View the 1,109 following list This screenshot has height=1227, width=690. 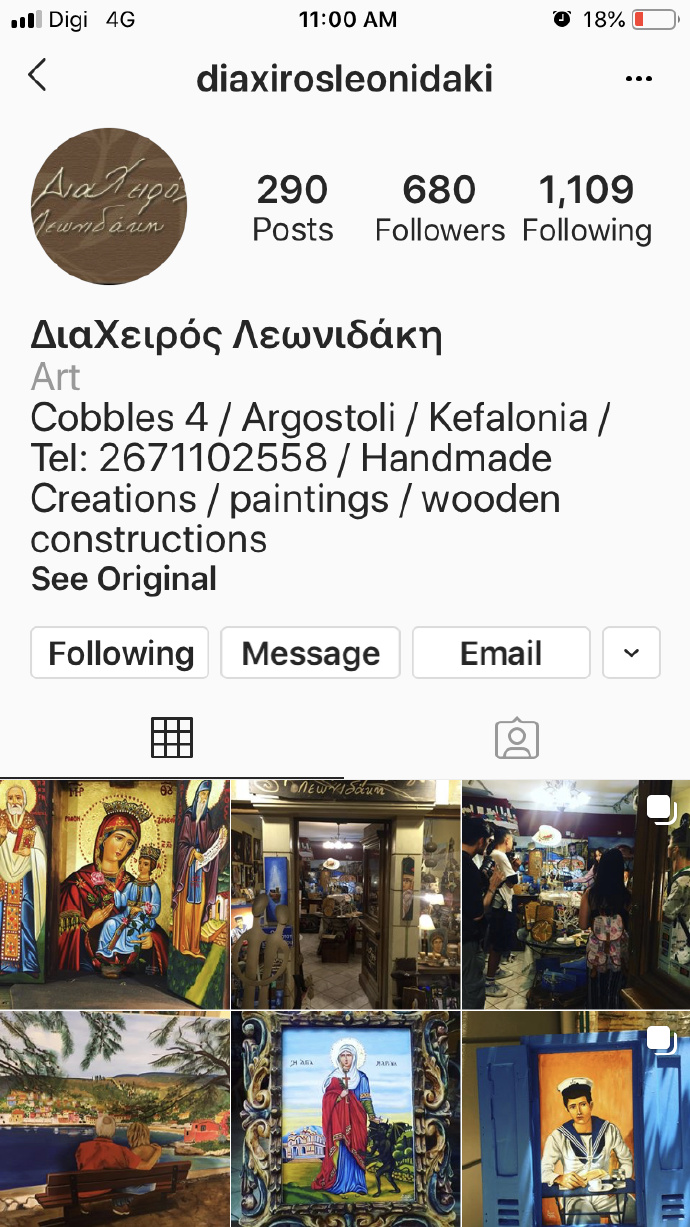click(x=587, y=208)
